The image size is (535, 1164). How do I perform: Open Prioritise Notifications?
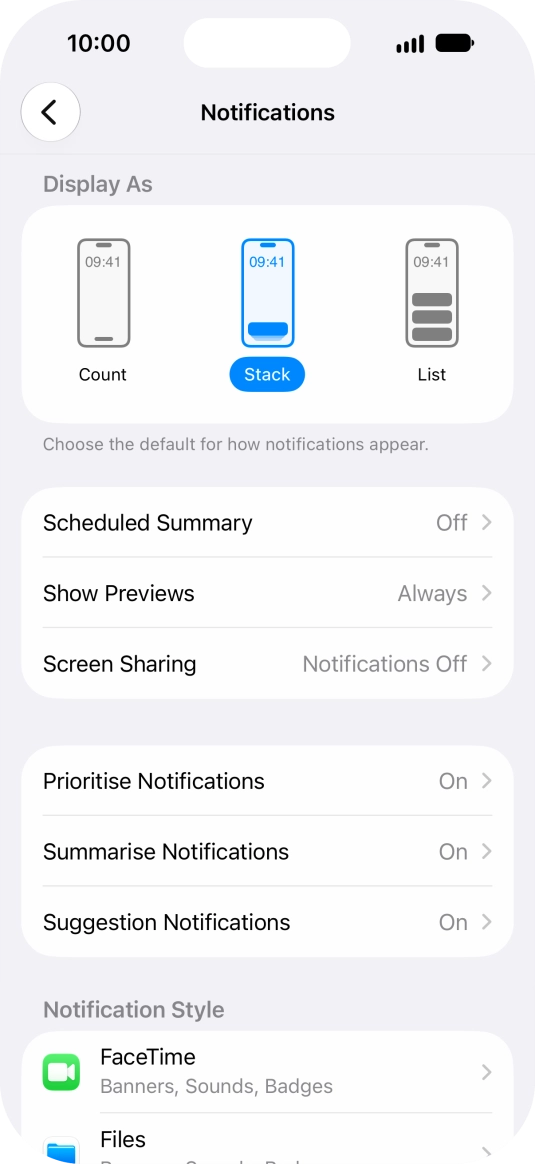(x=267, y=781)
